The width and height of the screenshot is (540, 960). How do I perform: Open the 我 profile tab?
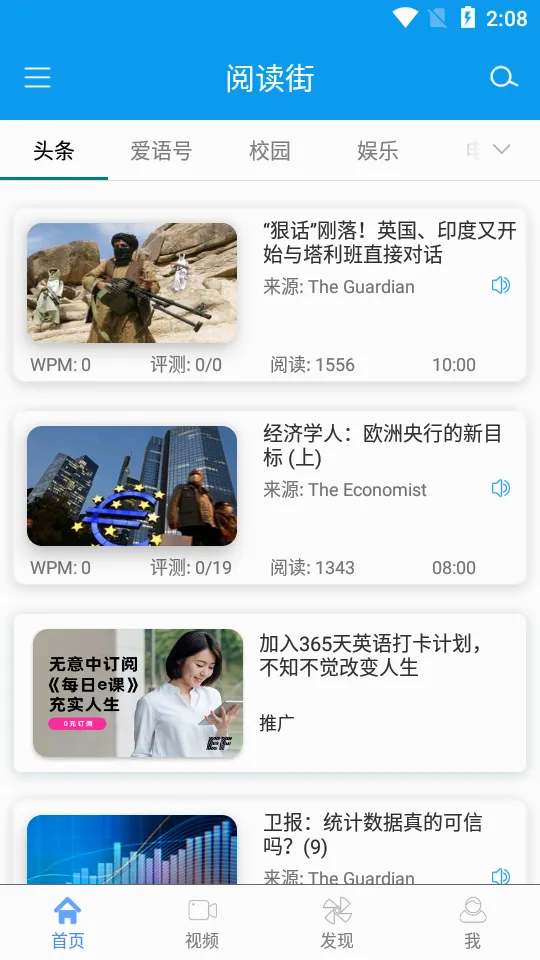(473, 923)
